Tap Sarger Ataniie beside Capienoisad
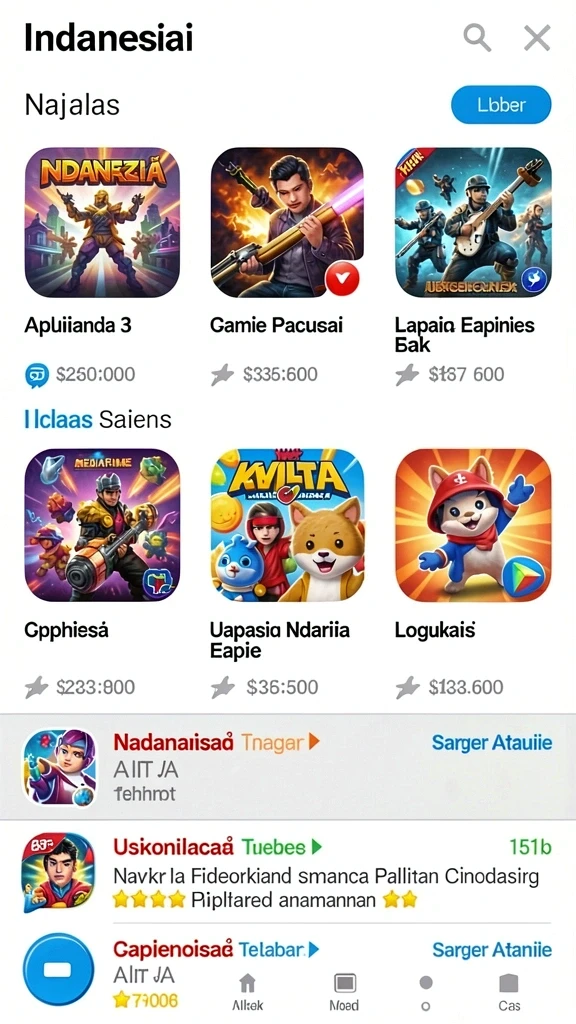Image resolution: width=576 pixels, height=1024 pixels. (492, 950)
